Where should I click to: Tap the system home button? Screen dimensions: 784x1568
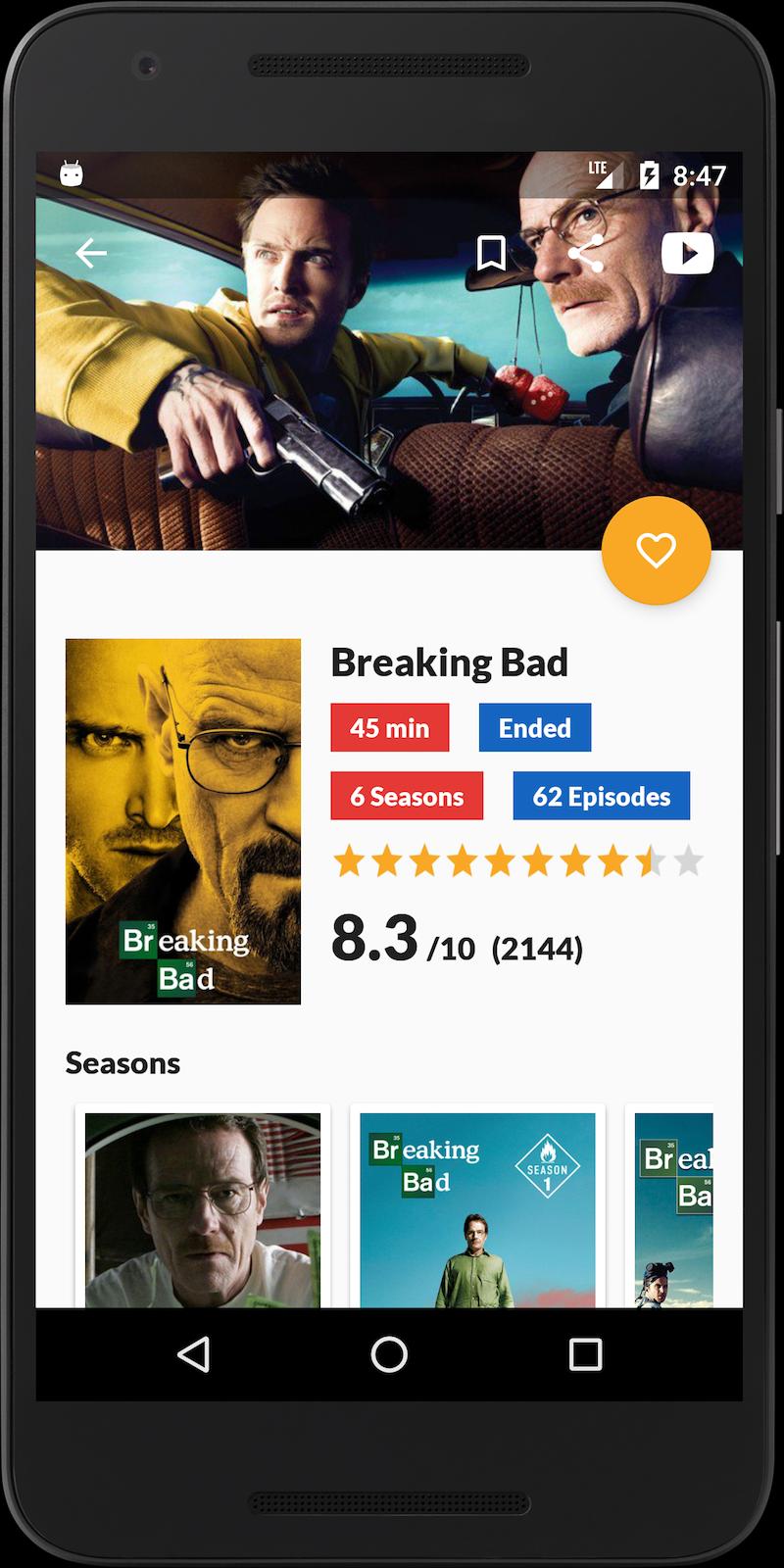click(x=389, y=1354)
